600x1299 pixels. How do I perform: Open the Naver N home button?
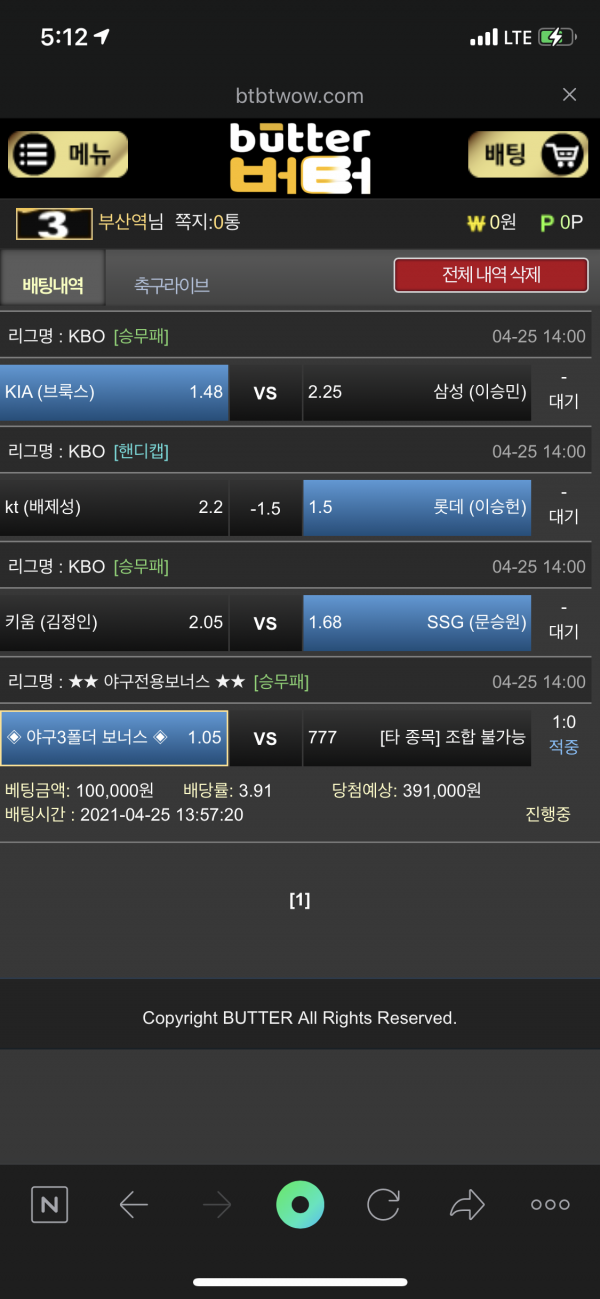[49, 1205]
